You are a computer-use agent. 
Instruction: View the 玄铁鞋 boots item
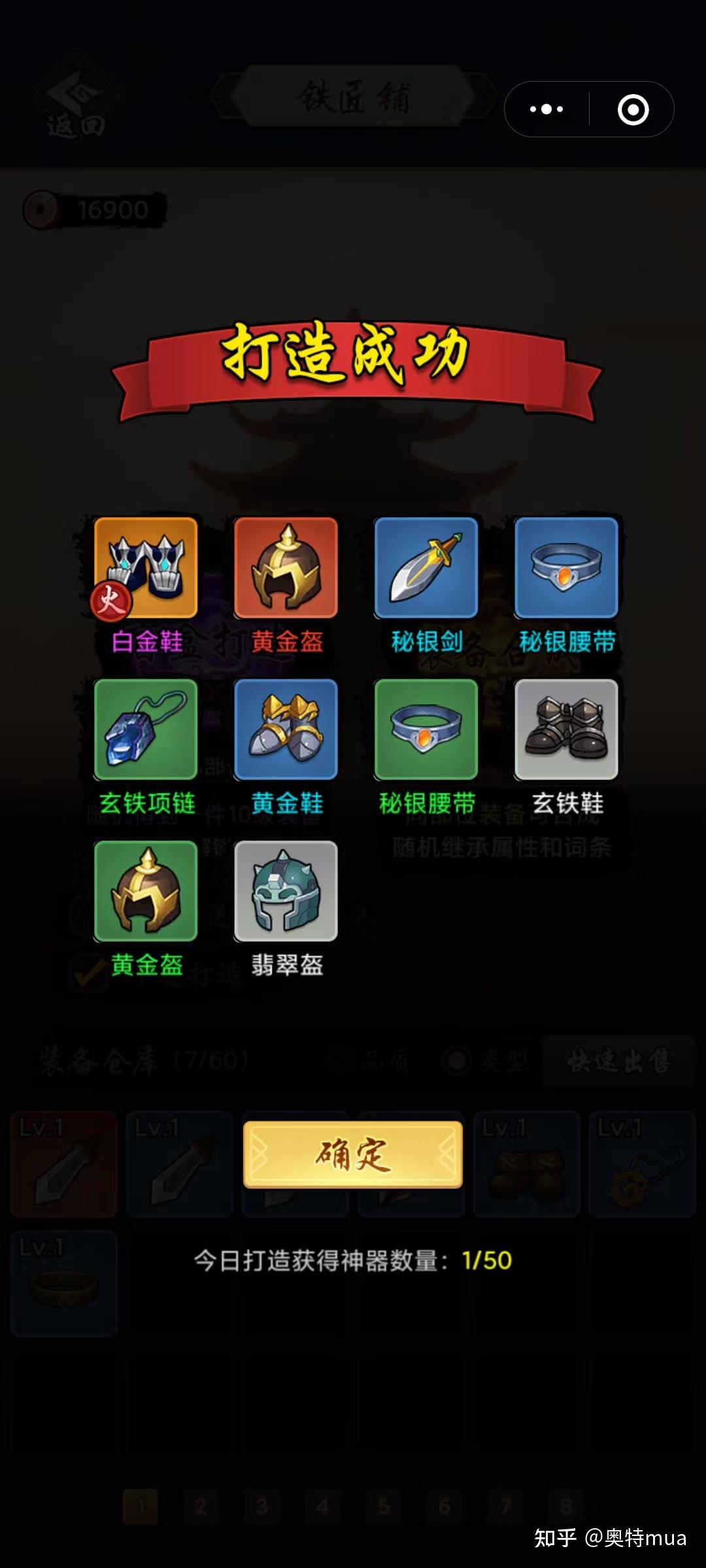(x=566, y=729)
